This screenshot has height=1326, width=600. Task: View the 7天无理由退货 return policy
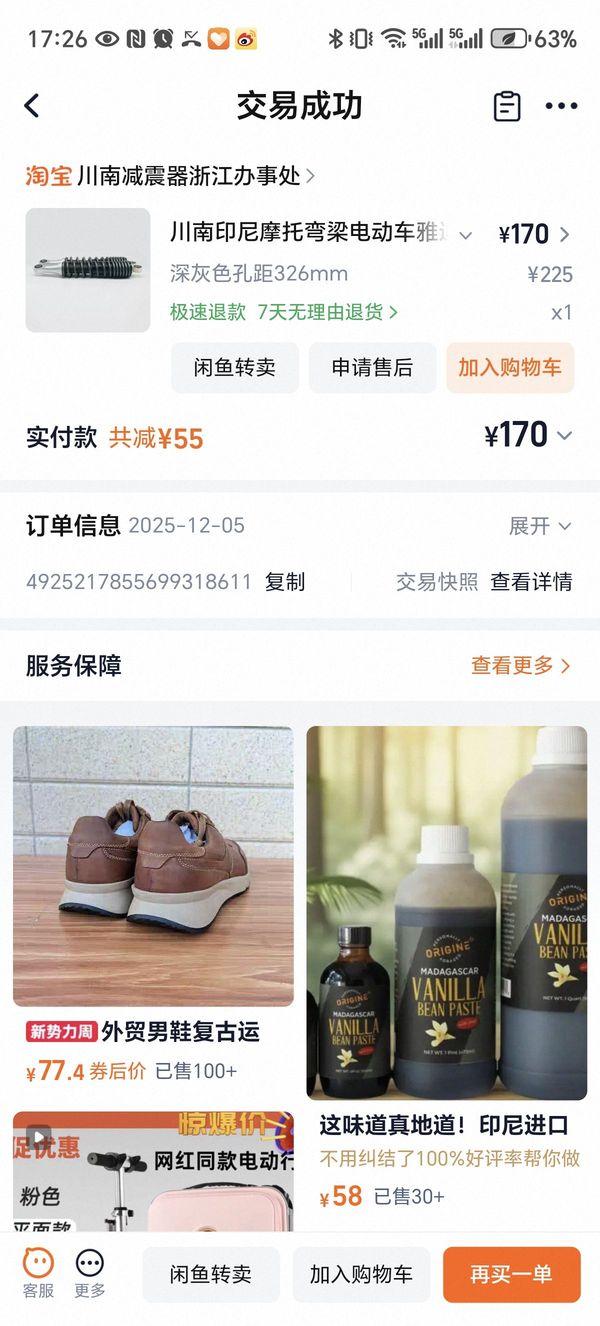tap(328, 312)
